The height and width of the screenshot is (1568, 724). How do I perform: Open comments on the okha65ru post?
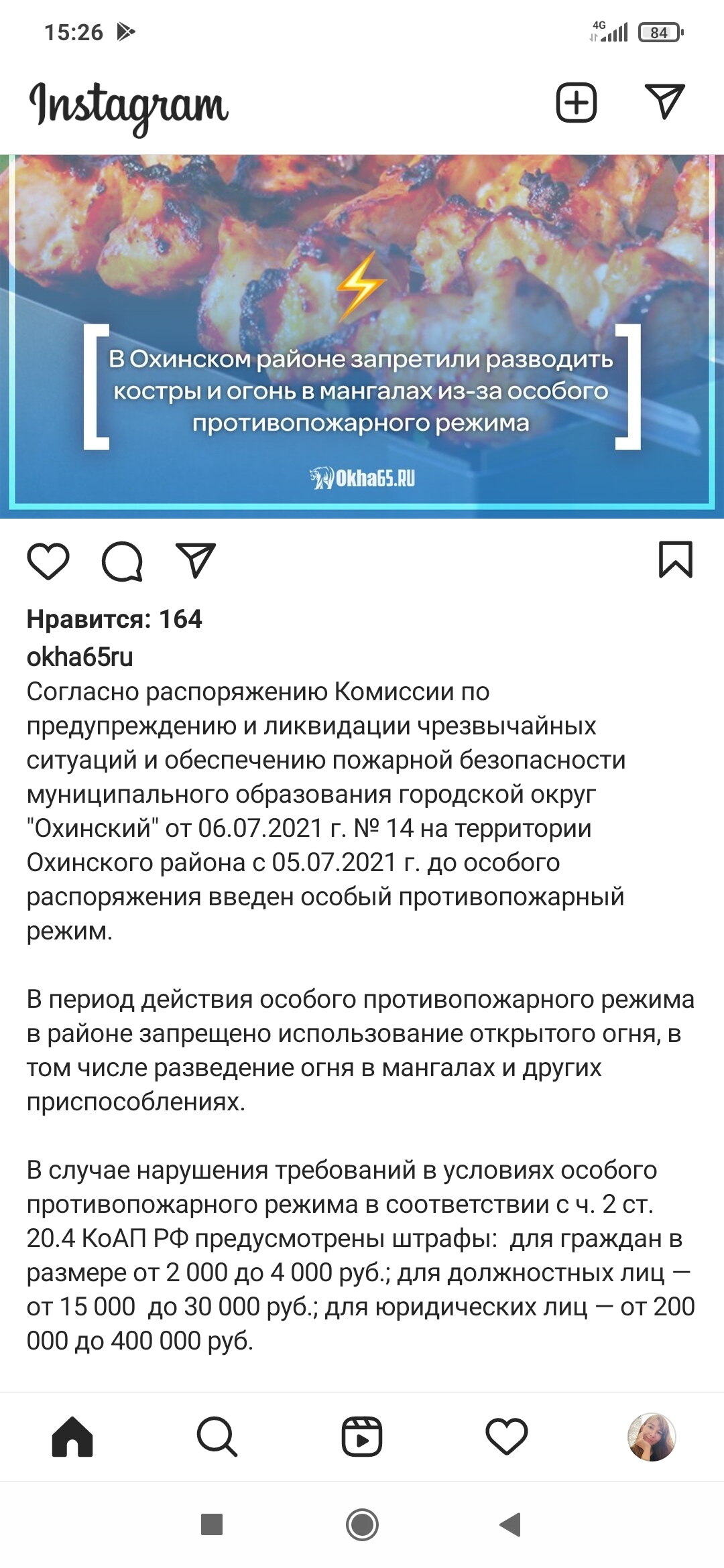pyautogui.click(x=122, y=561)
